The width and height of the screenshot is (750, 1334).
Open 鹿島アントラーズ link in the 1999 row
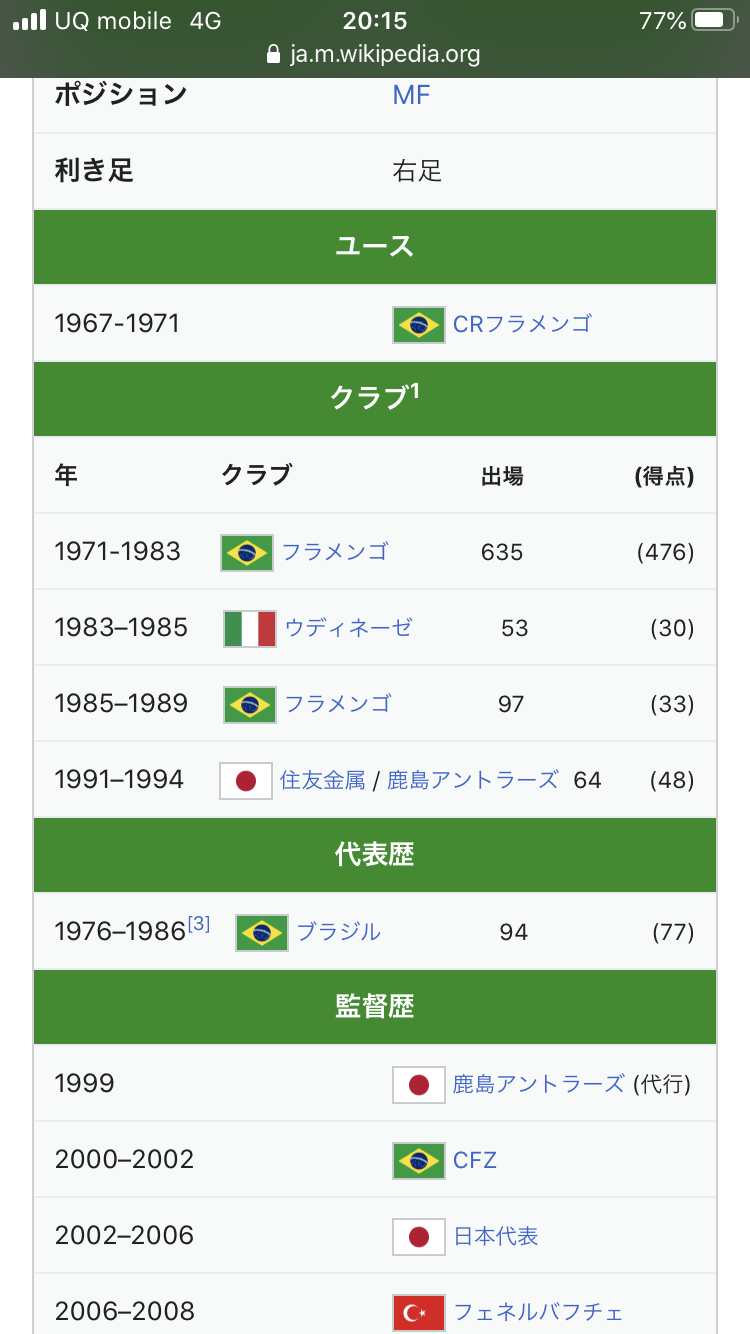pyautogui.click(x=539, y=1084)
